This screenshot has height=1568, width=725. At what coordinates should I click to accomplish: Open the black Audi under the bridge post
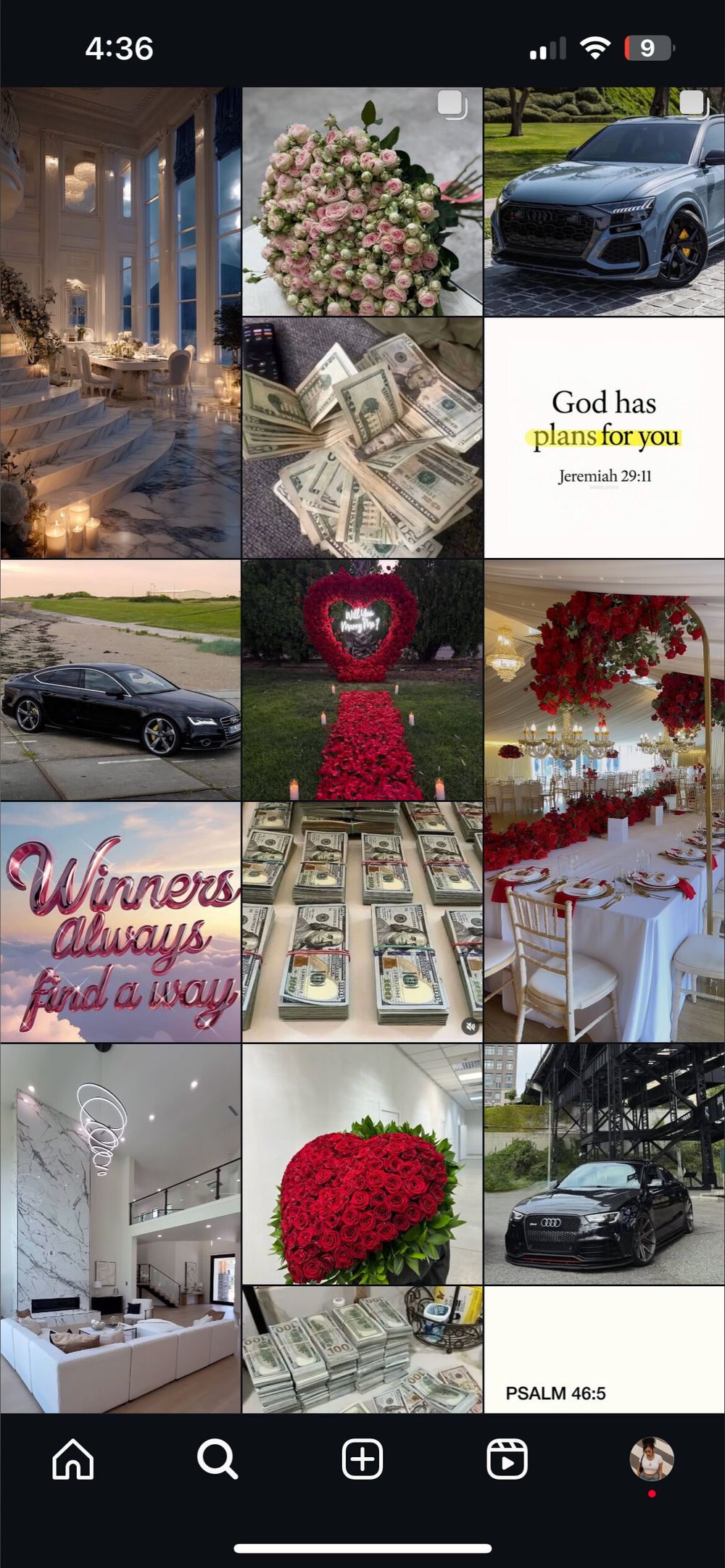(605, 1164)
